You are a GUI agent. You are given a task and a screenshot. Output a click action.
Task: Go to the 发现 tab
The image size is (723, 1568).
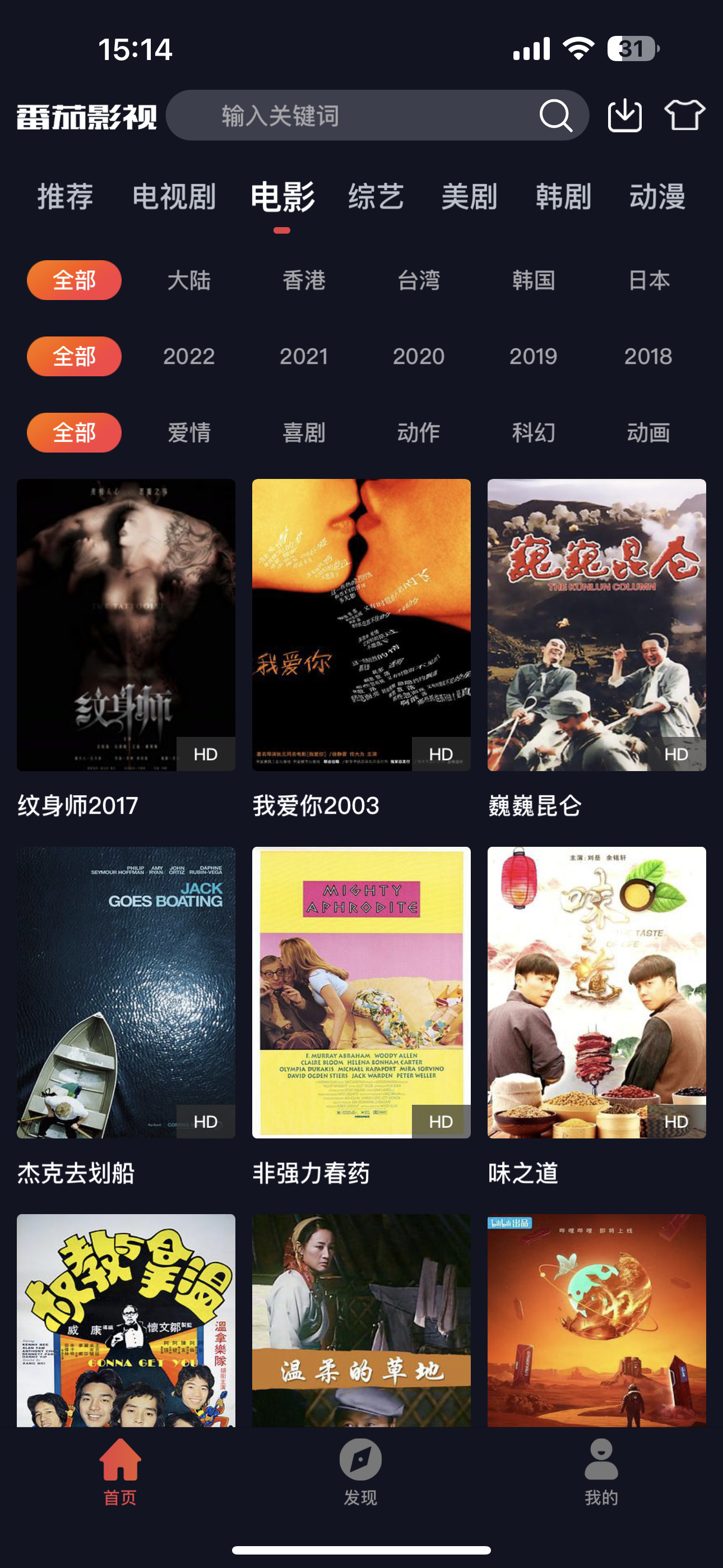[x=361, y=1471]
